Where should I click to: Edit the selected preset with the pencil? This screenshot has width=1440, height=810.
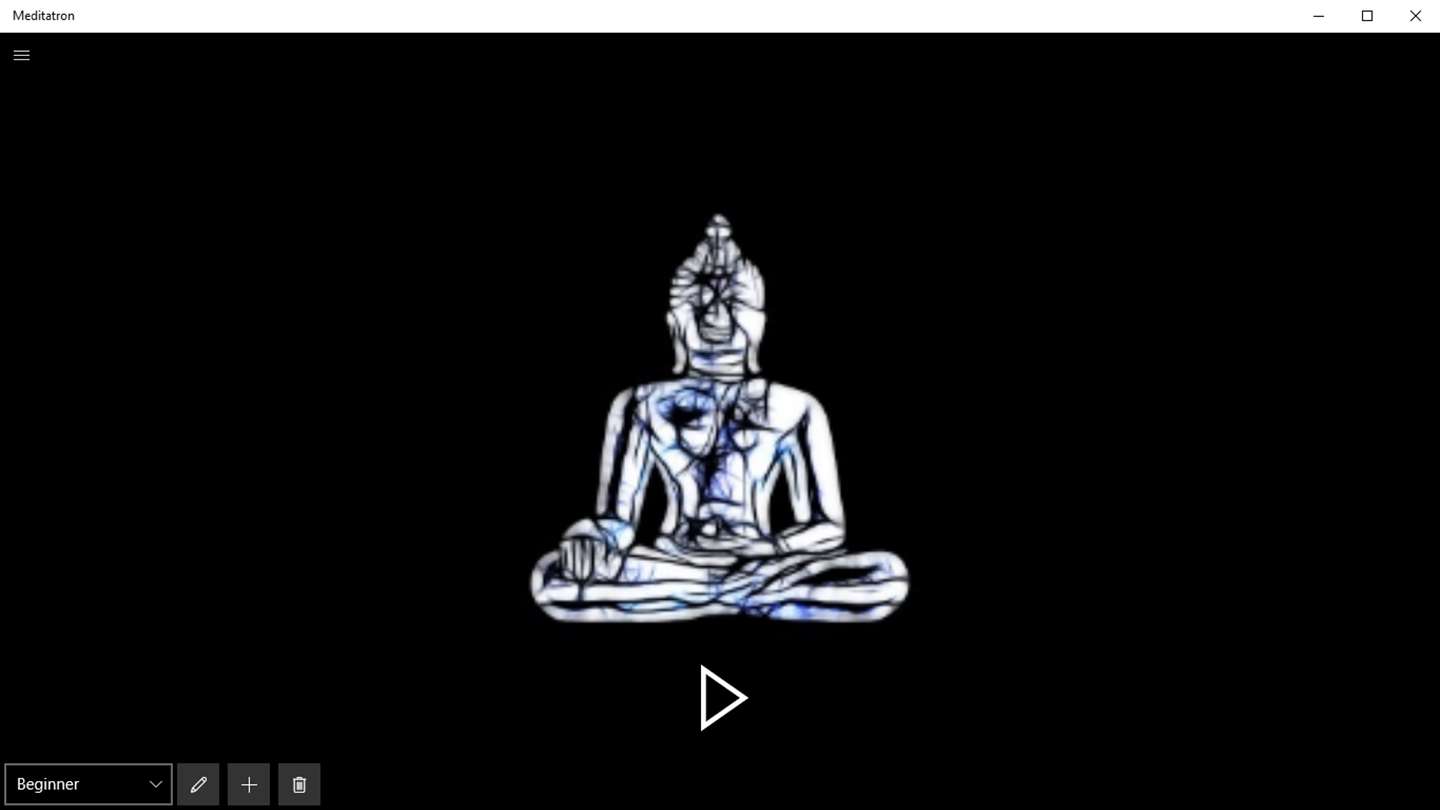[198, 784]
